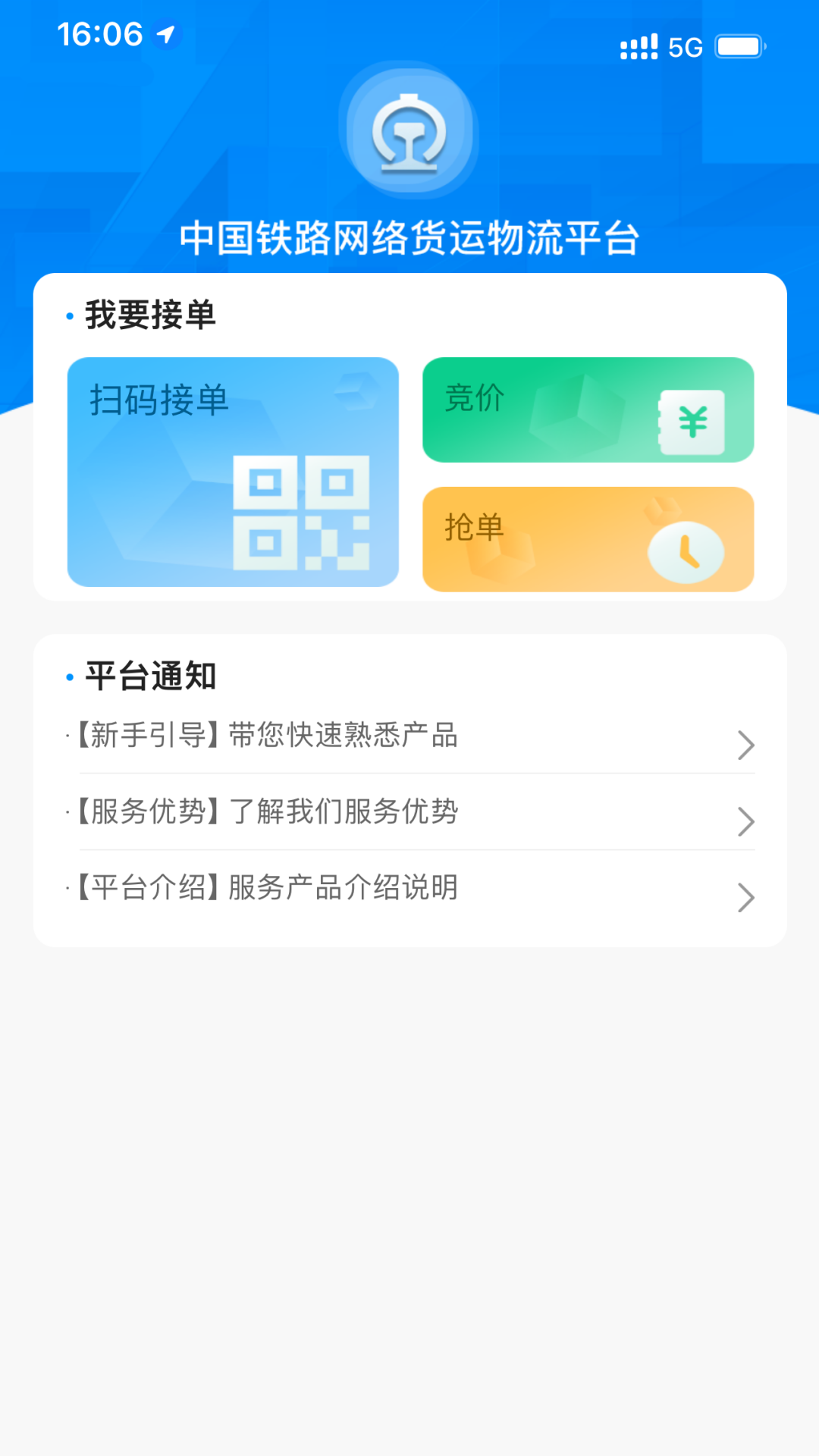Open the 新手引导 notice
Screen dimensions: 819x1456
(409, 736)
